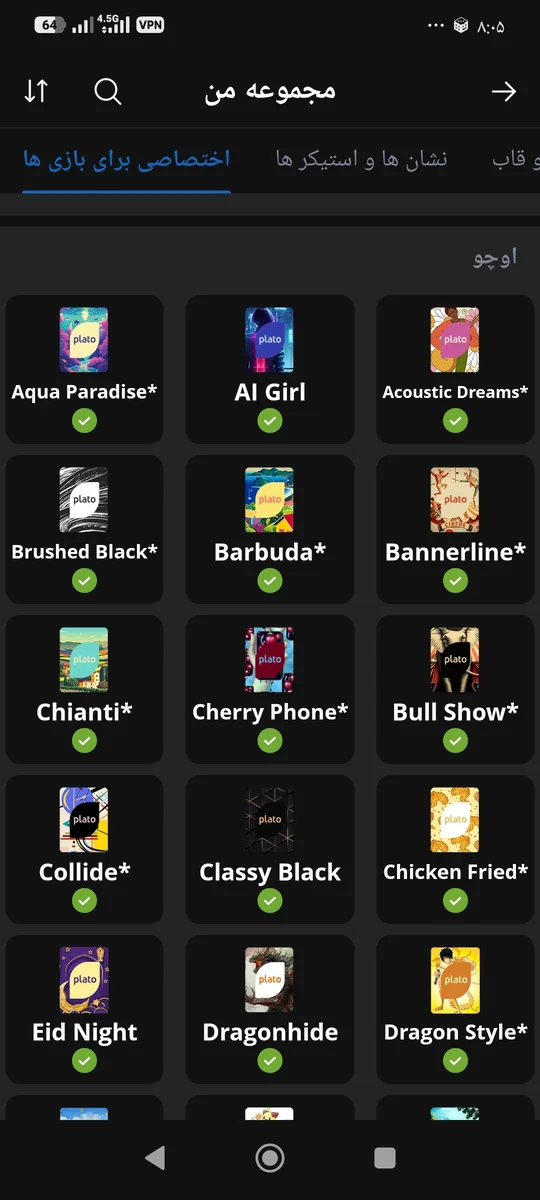Open the Aqua Paradise card theme
Image resolution: width=540 pixels, height=1200 pixels.
[x=85, y=369]
